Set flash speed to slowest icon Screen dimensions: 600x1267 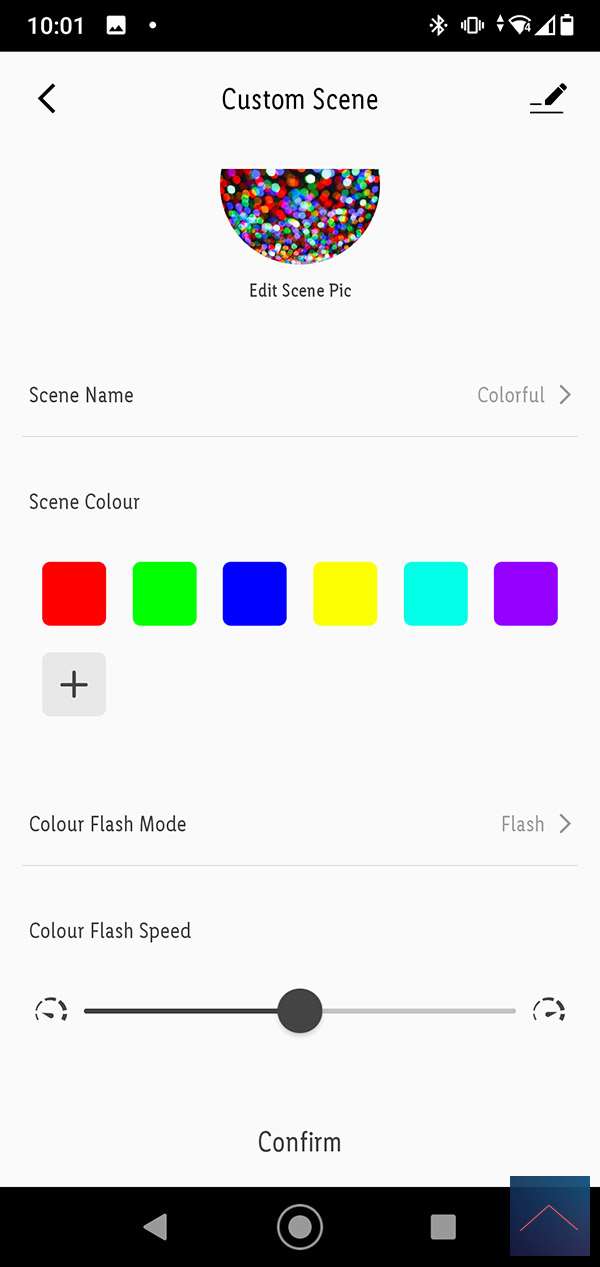51,1010
